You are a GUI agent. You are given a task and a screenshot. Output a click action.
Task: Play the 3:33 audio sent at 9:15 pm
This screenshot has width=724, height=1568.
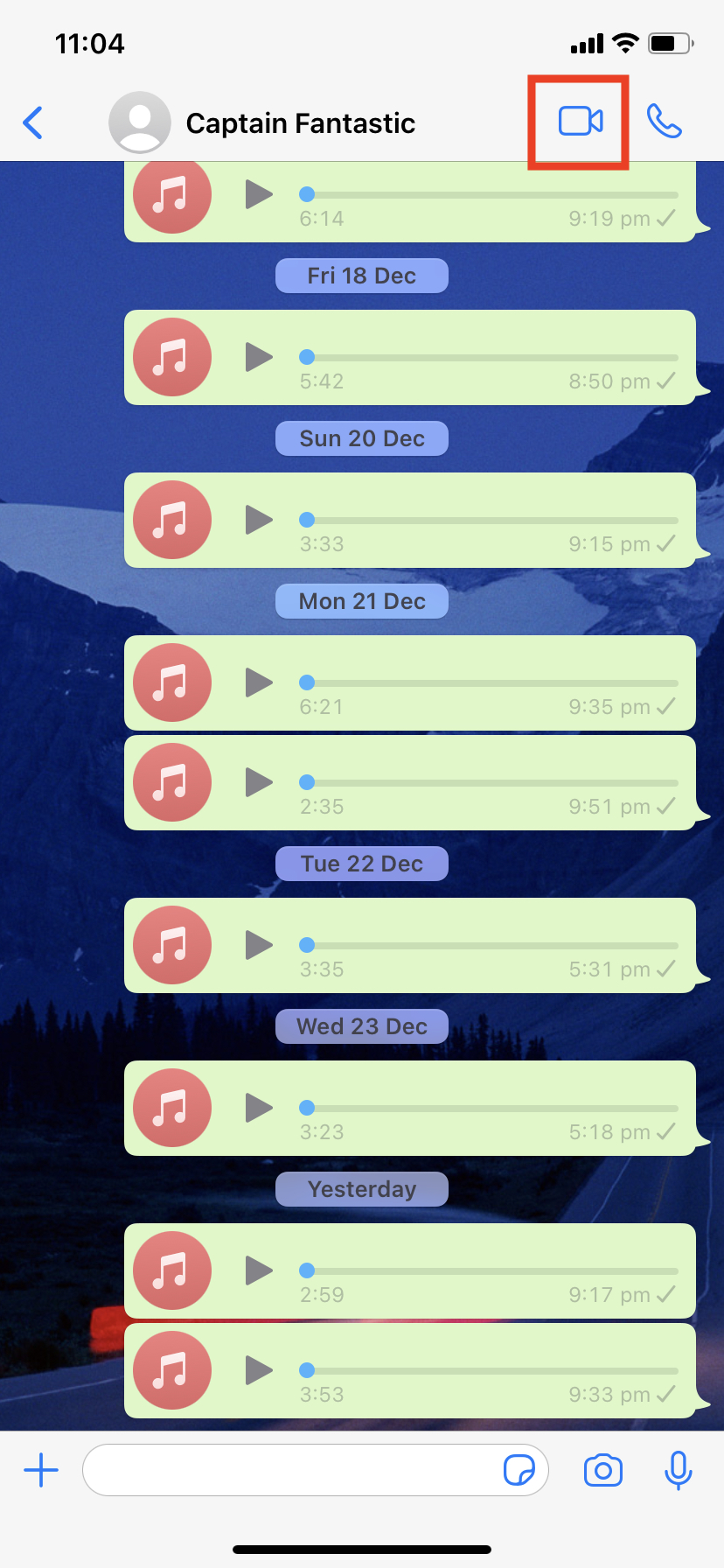point(260,520)
